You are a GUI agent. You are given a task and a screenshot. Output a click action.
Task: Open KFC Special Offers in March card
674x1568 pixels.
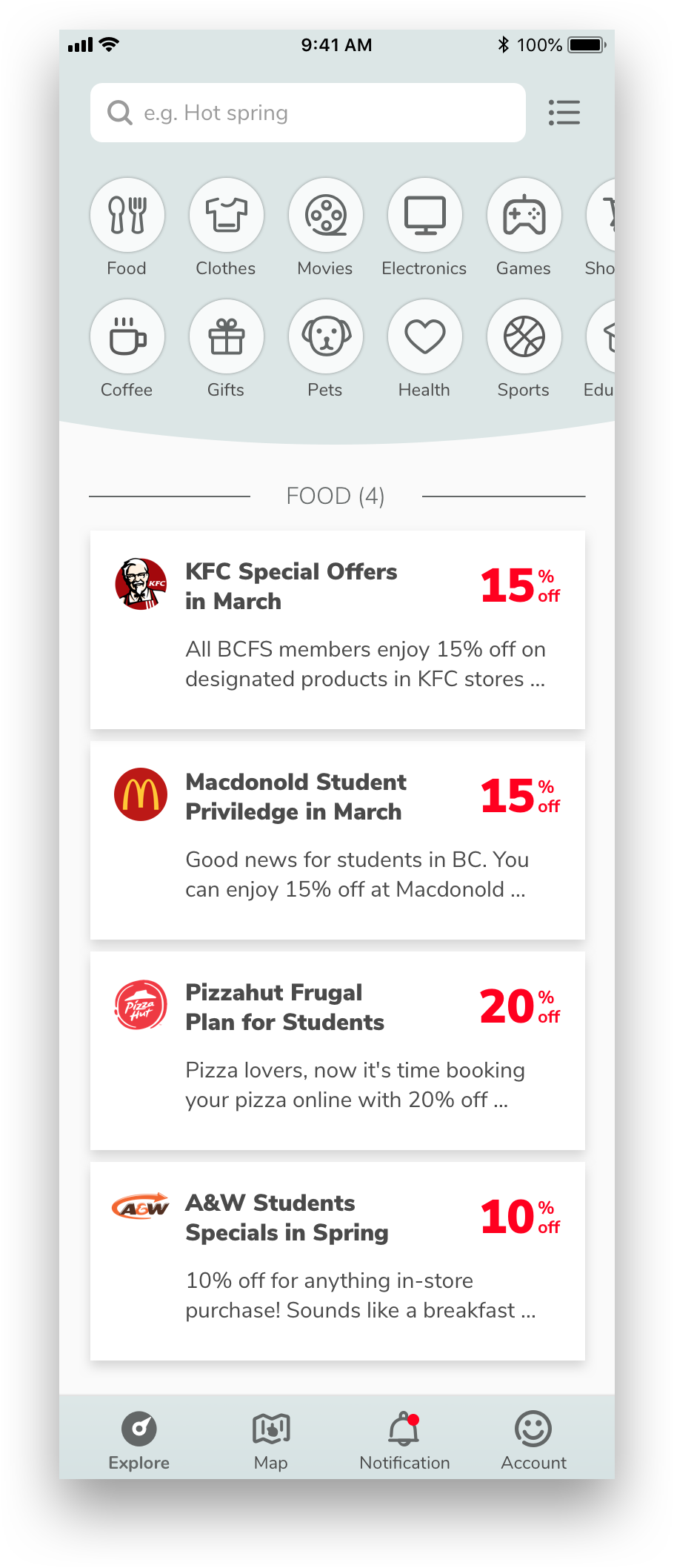point(337,629)
